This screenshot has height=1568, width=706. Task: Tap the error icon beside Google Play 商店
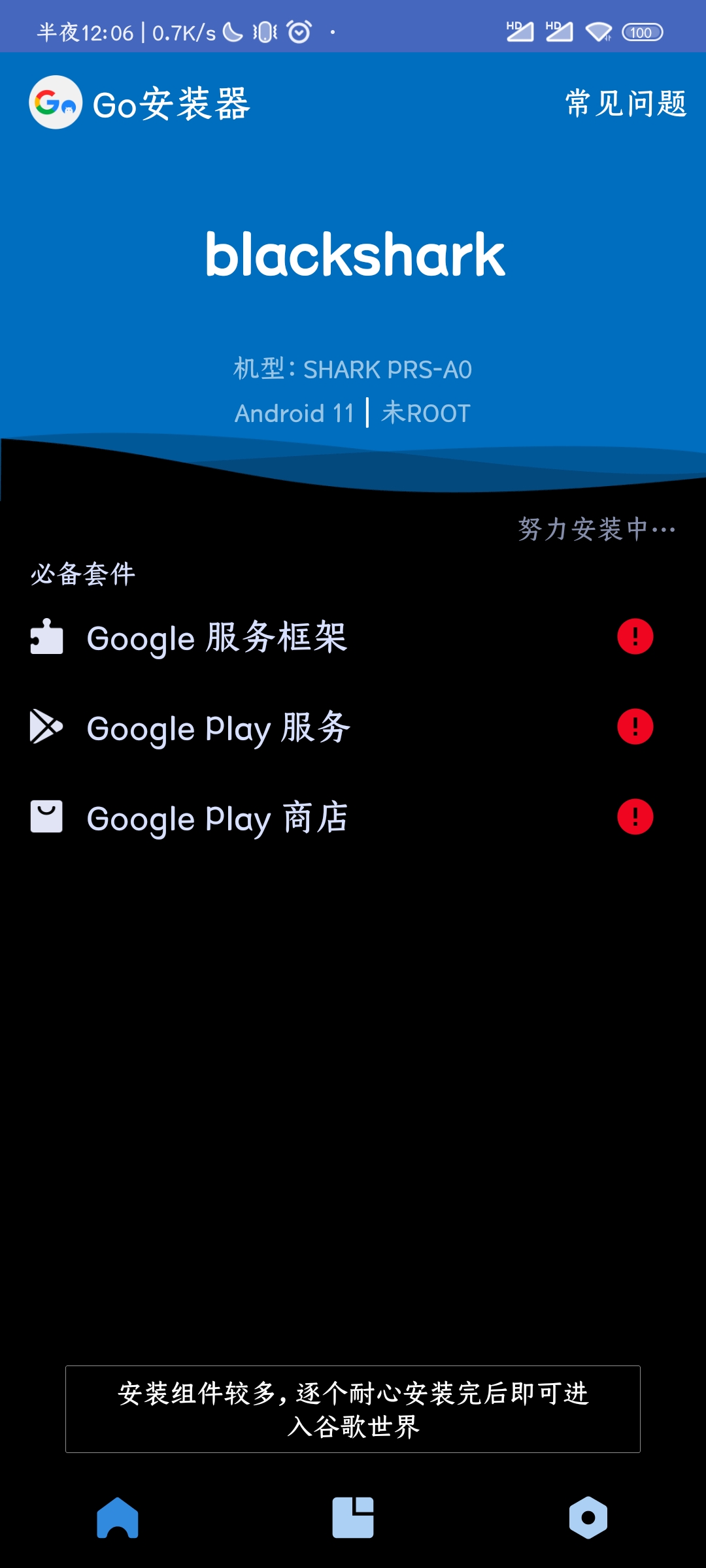click(635, 817)
